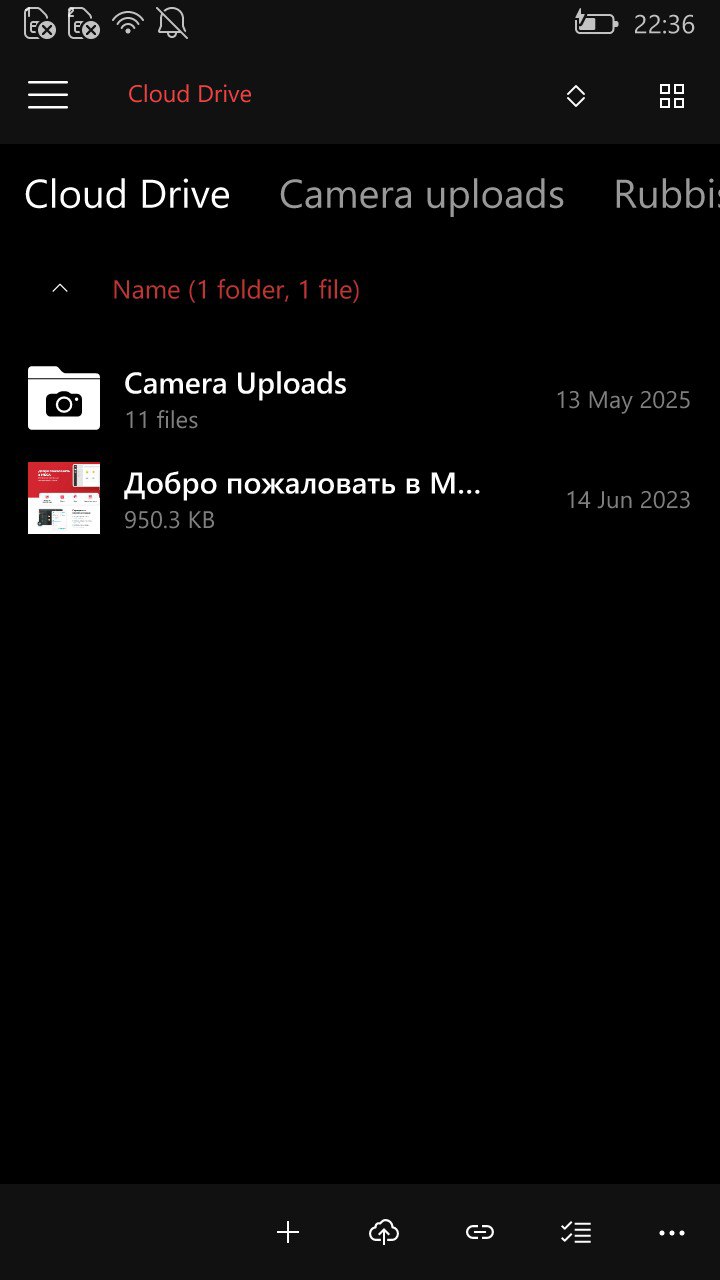720x1280 pixels.
Task: Add a new folder with plus
Action: pos(288,1233)
